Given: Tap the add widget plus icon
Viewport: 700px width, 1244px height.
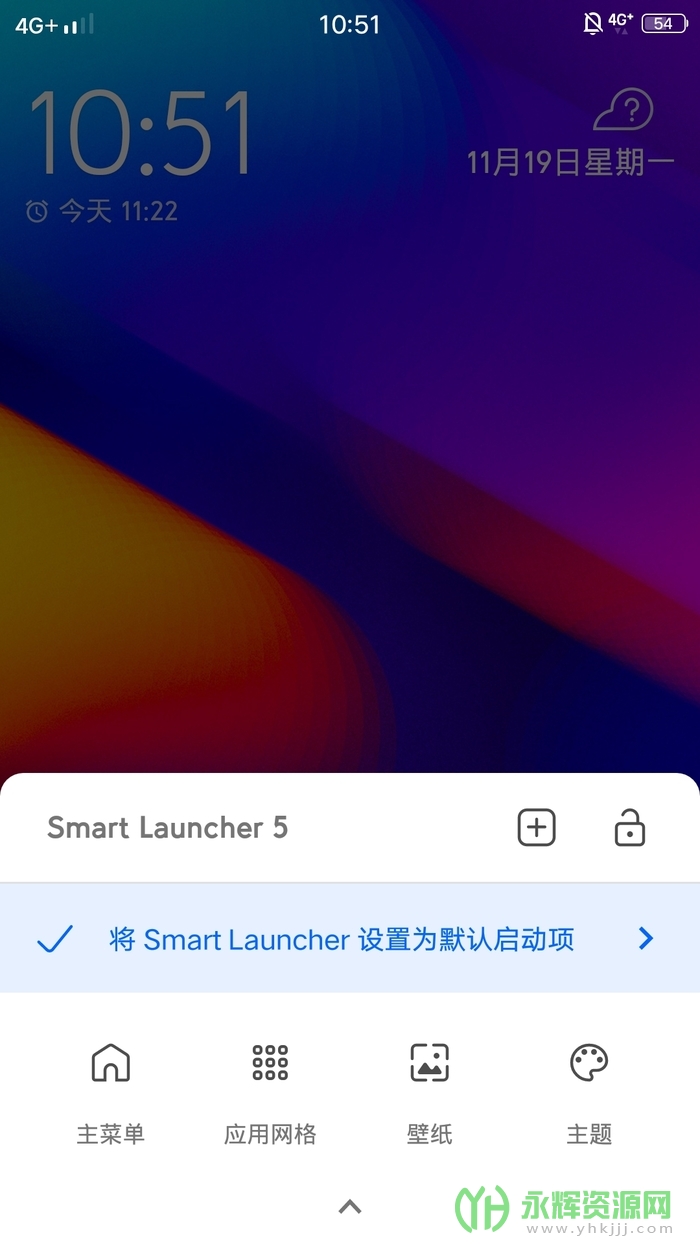Looking at the screenshot, I should tap(536, 828).
